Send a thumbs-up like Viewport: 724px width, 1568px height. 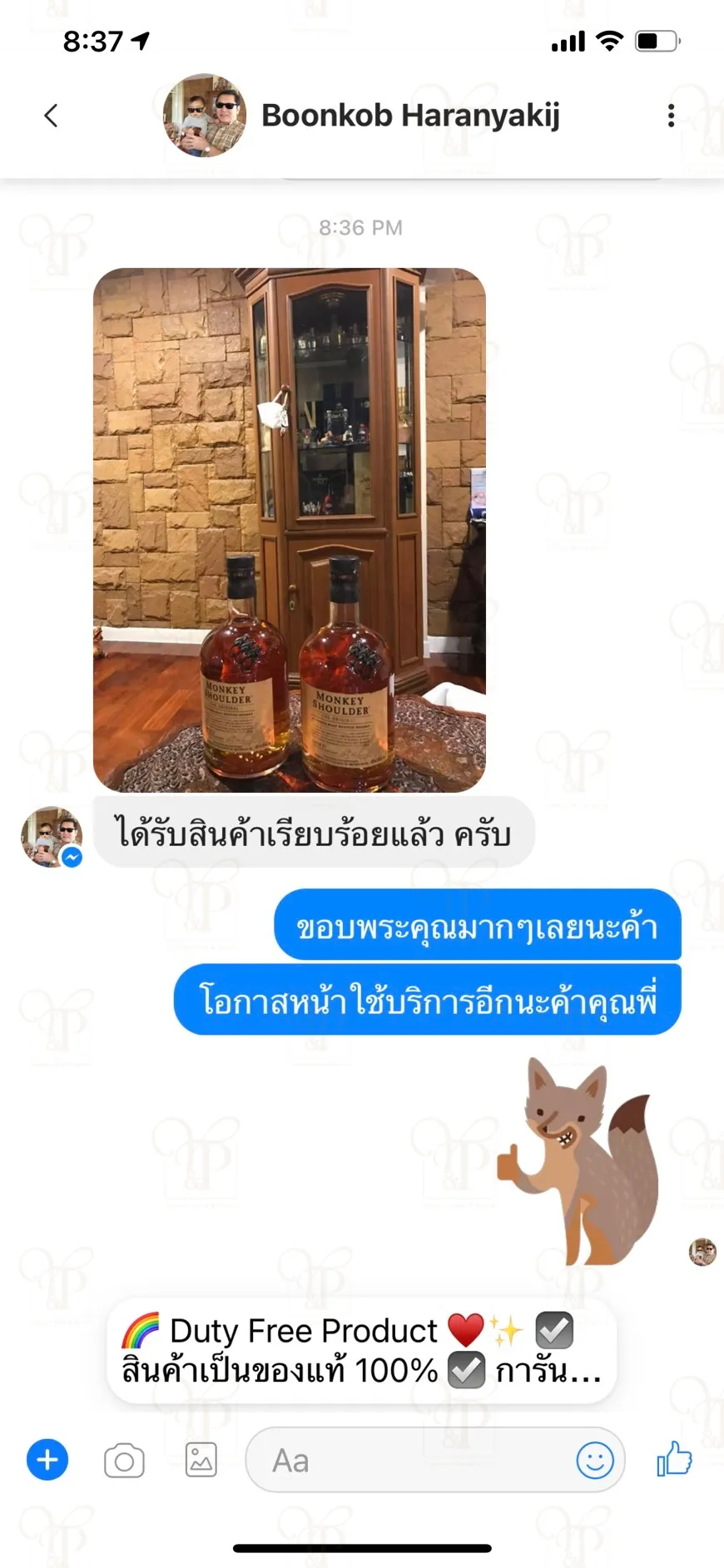[x=674, y=1458]
